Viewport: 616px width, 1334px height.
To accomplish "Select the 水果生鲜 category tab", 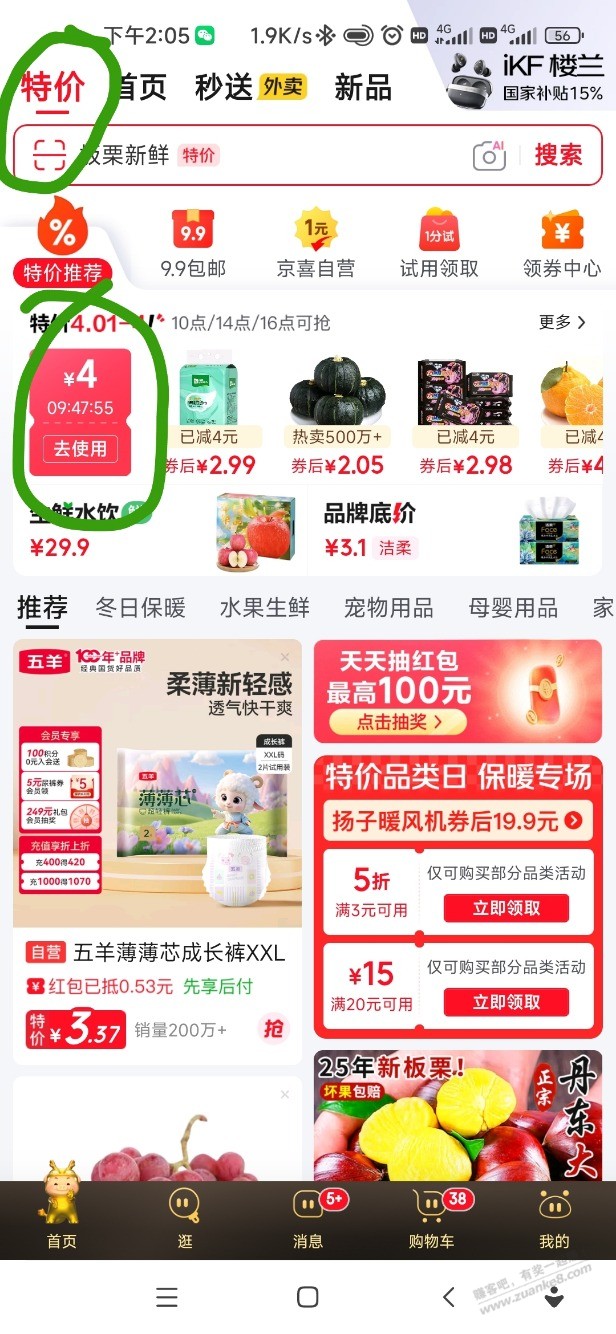I will 264,607.
